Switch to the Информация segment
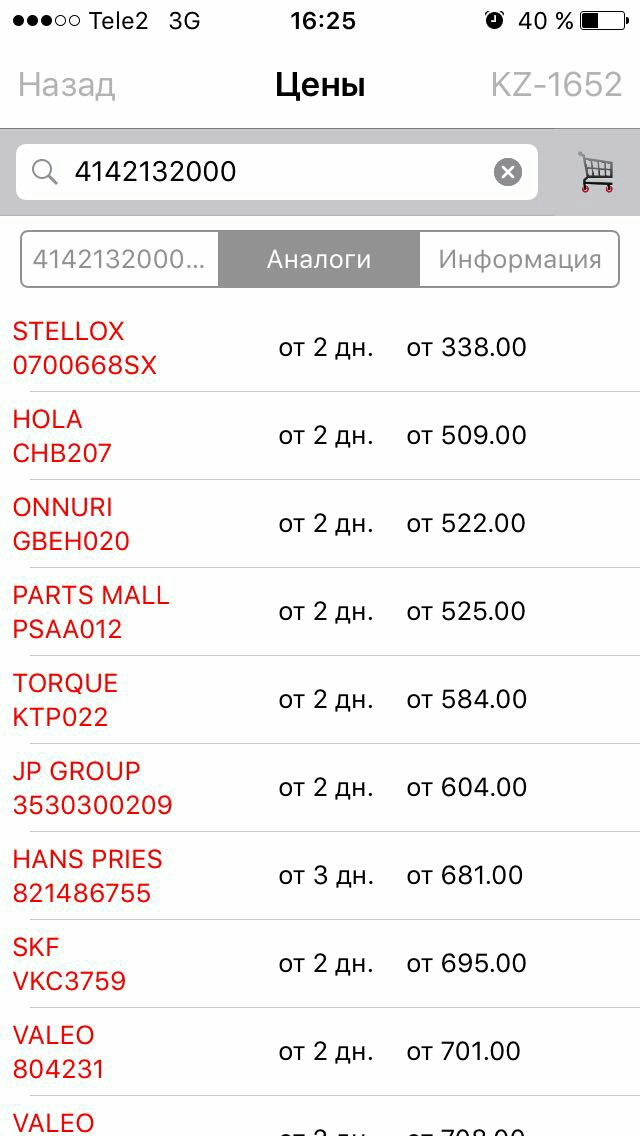The image size is (640, 1136). [520, 259]
